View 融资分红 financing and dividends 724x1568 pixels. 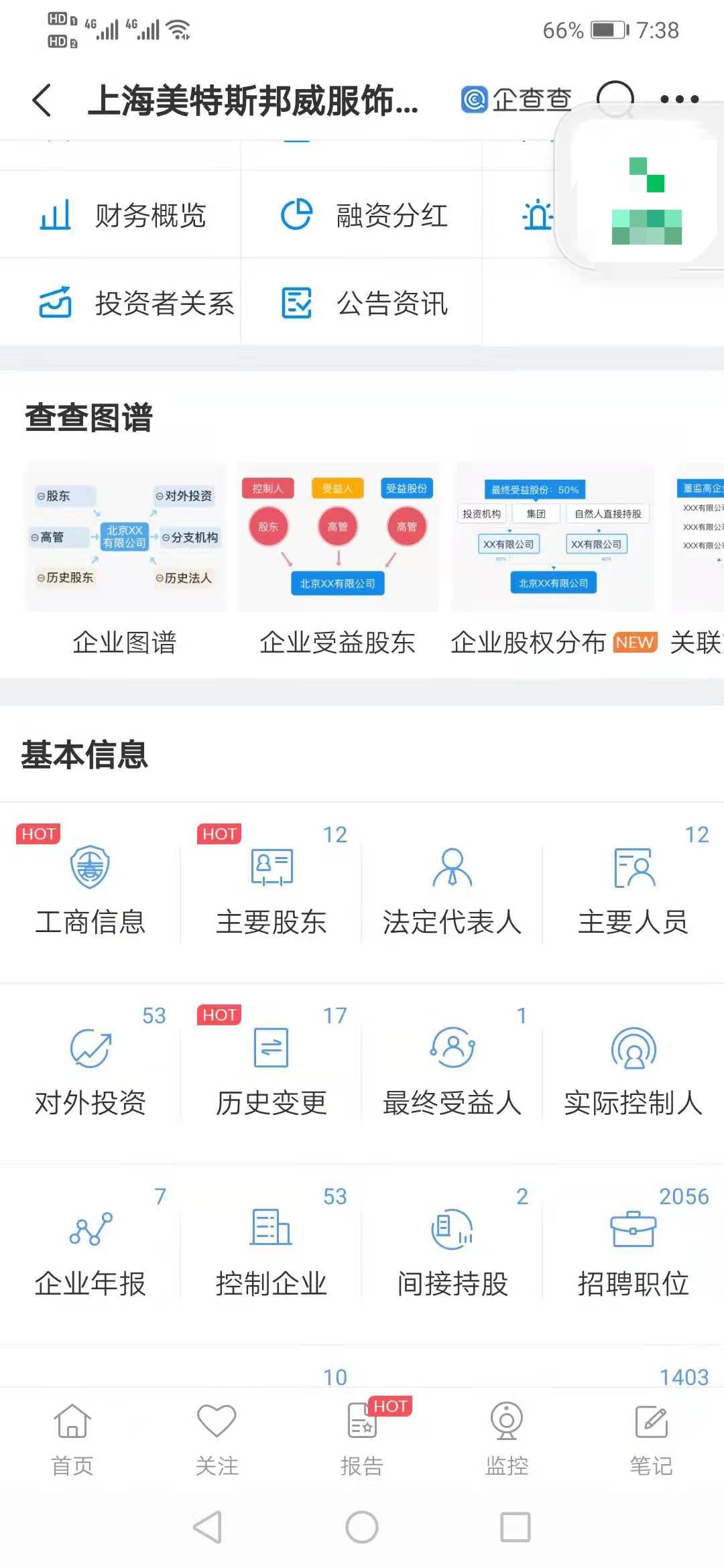tap(363, 215)
